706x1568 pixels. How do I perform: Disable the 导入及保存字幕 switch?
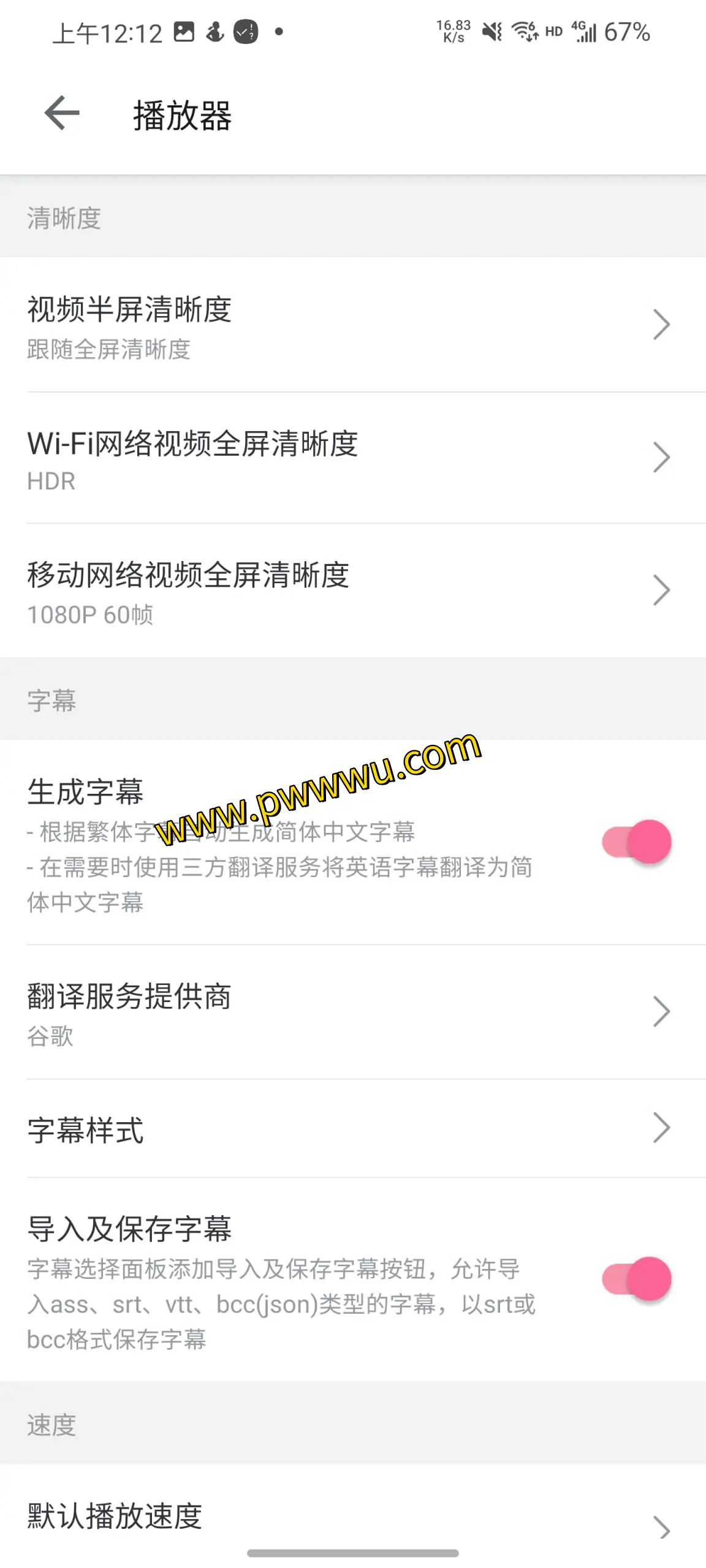(636, 1279)
